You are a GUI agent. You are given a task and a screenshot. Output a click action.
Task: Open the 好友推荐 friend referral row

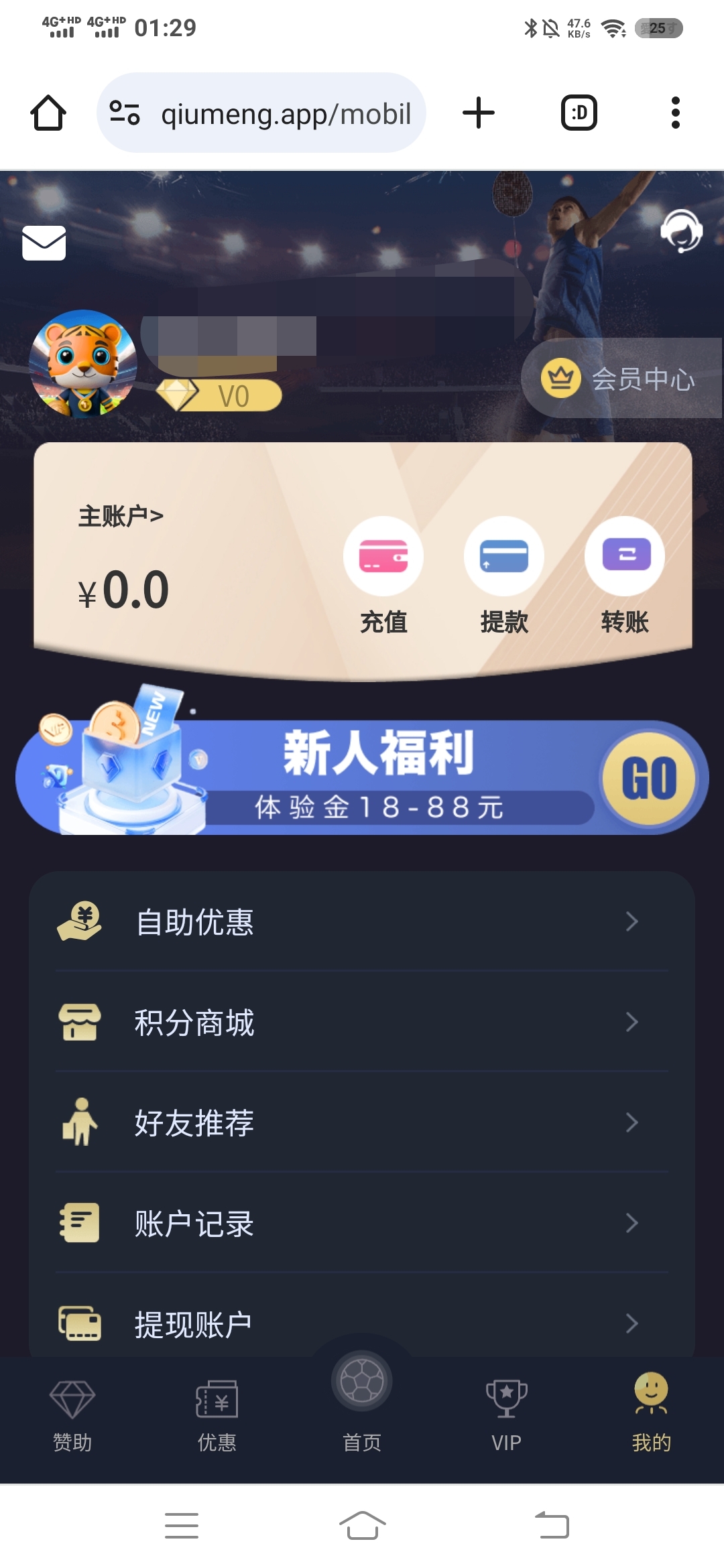point(362,1123)
